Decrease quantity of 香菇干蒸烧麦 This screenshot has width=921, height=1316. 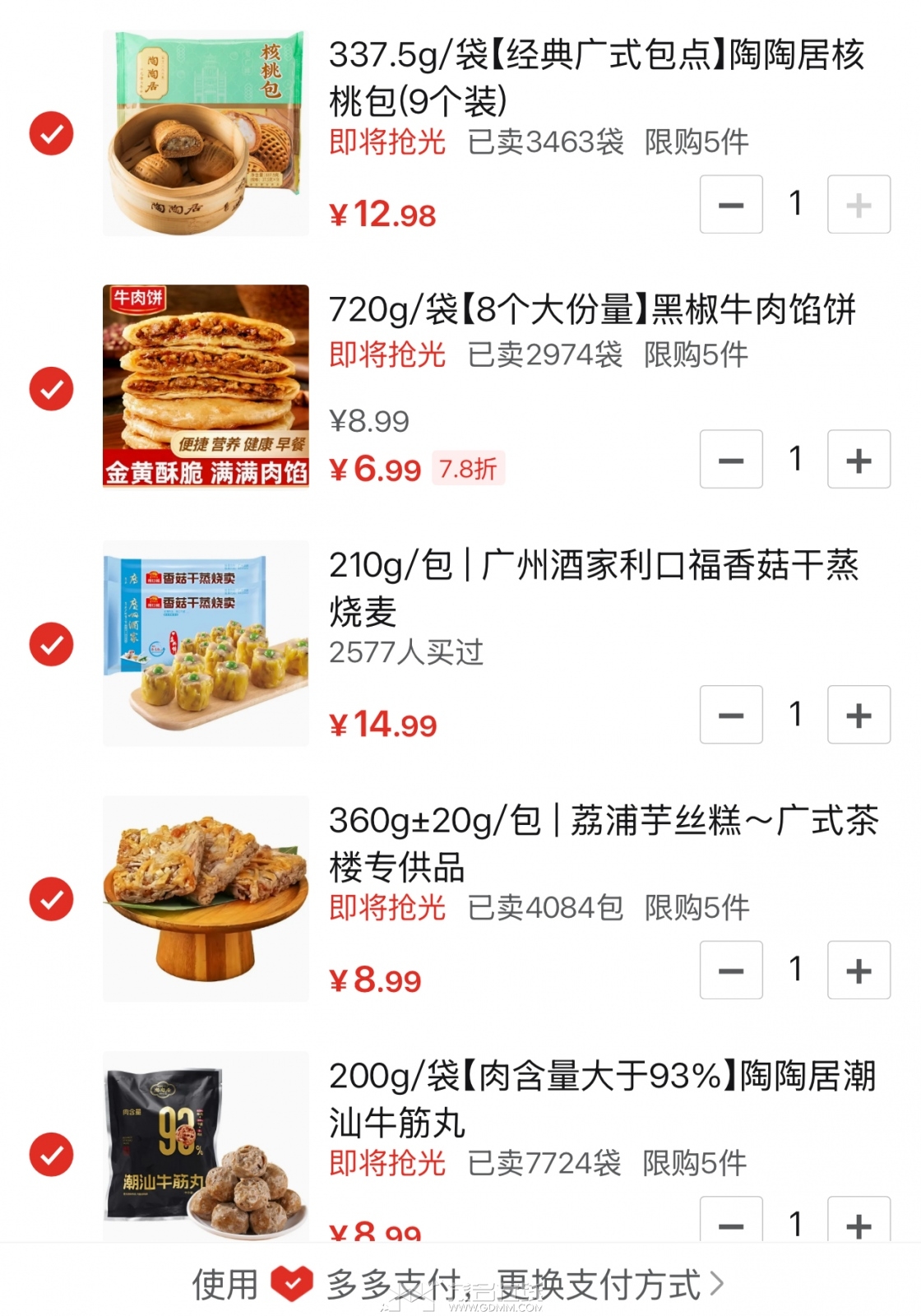point(731,715)
